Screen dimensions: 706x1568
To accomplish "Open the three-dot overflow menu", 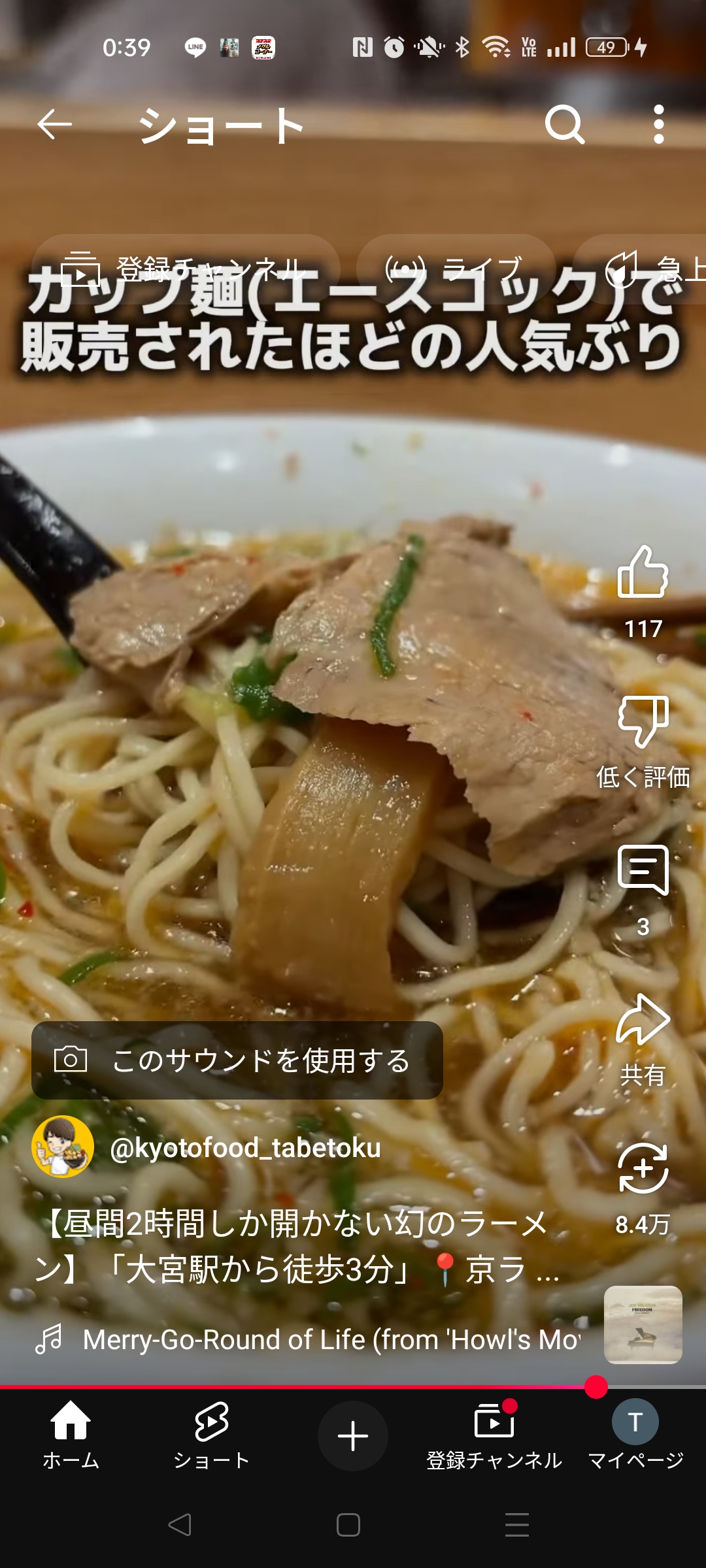I will coord(658,124).
